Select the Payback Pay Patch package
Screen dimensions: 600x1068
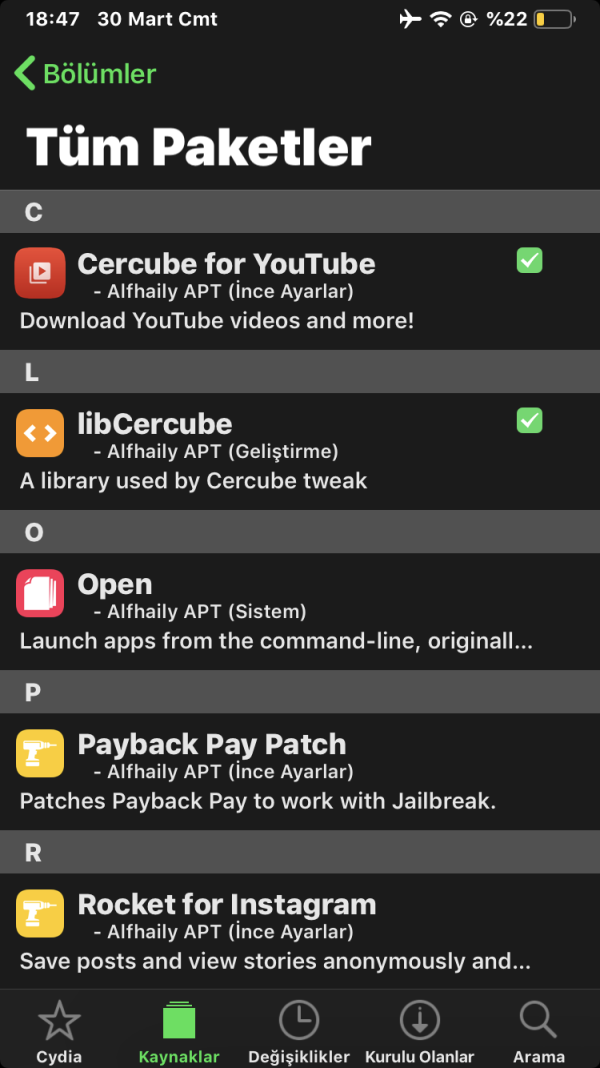click(x=300, y=771)
